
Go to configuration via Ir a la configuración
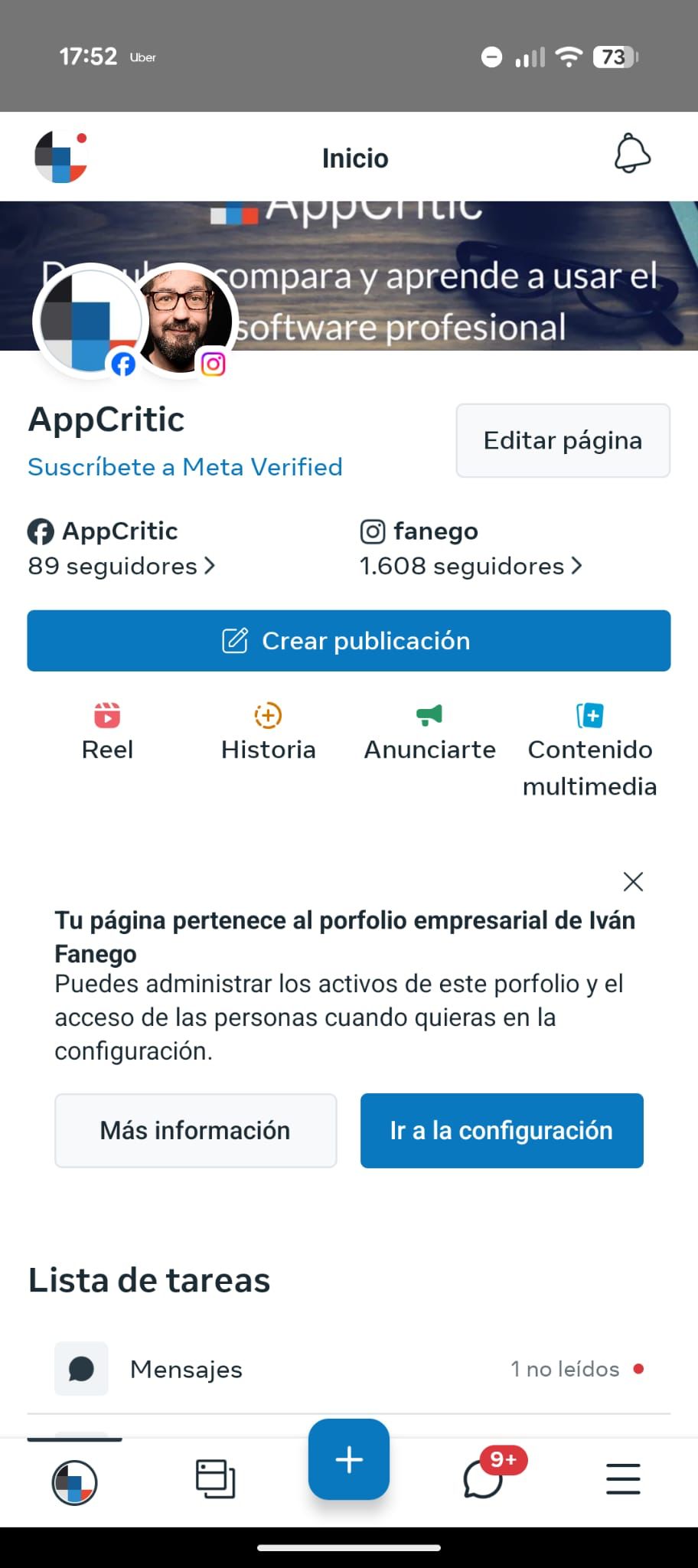click(x=501, y=1130)
